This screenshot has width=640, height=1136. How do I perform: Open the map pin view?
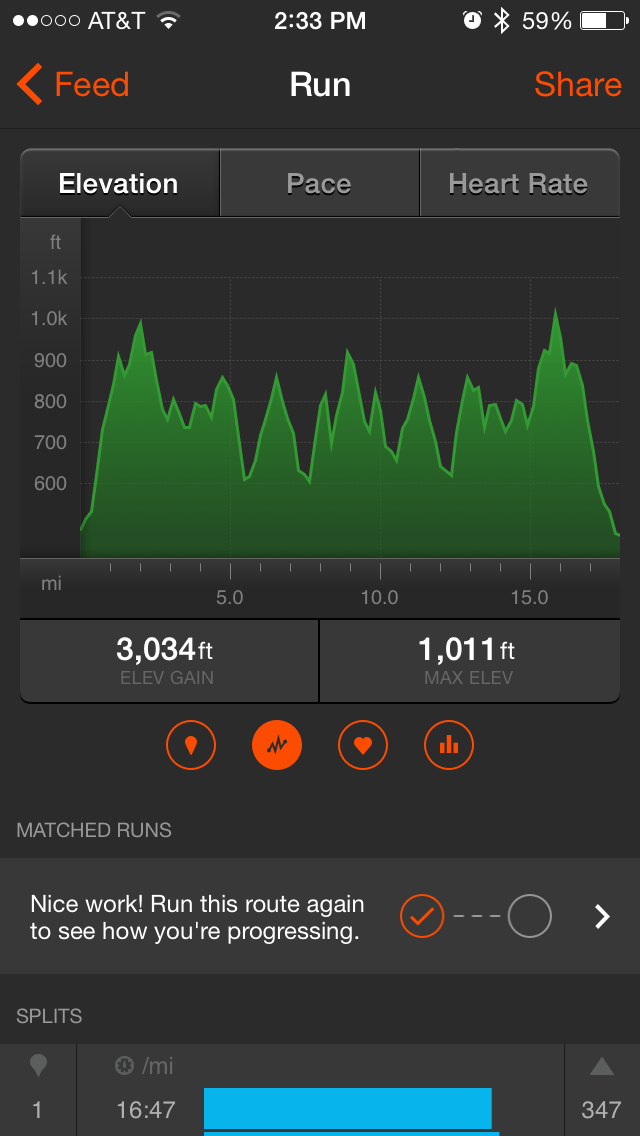(x=191, y=744)
